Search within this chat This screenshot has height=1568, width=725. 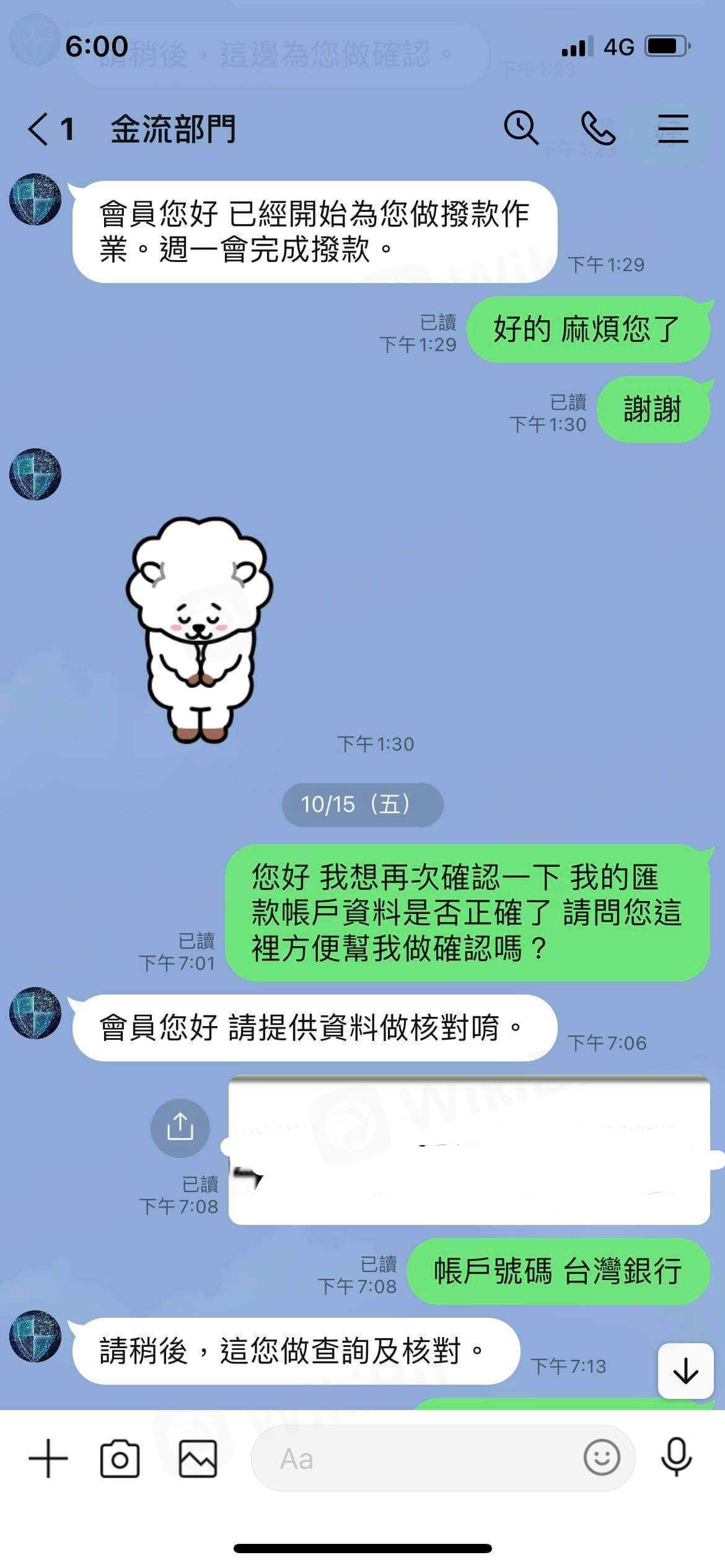[x=521, y=129]
